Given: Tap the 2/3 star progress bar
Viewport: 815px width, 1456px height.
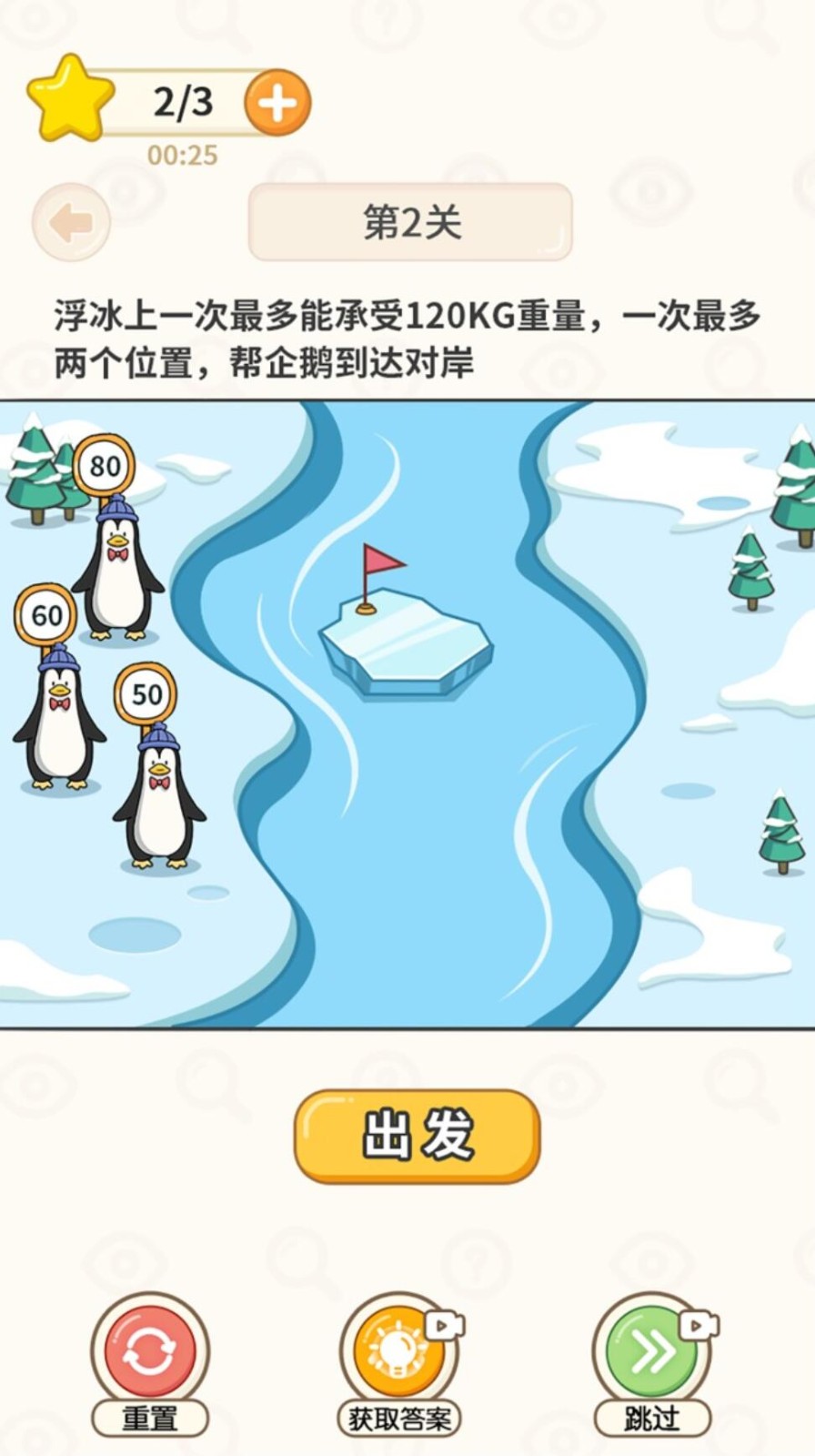Looking at the screenshot, I should click(x=178, y=100).
